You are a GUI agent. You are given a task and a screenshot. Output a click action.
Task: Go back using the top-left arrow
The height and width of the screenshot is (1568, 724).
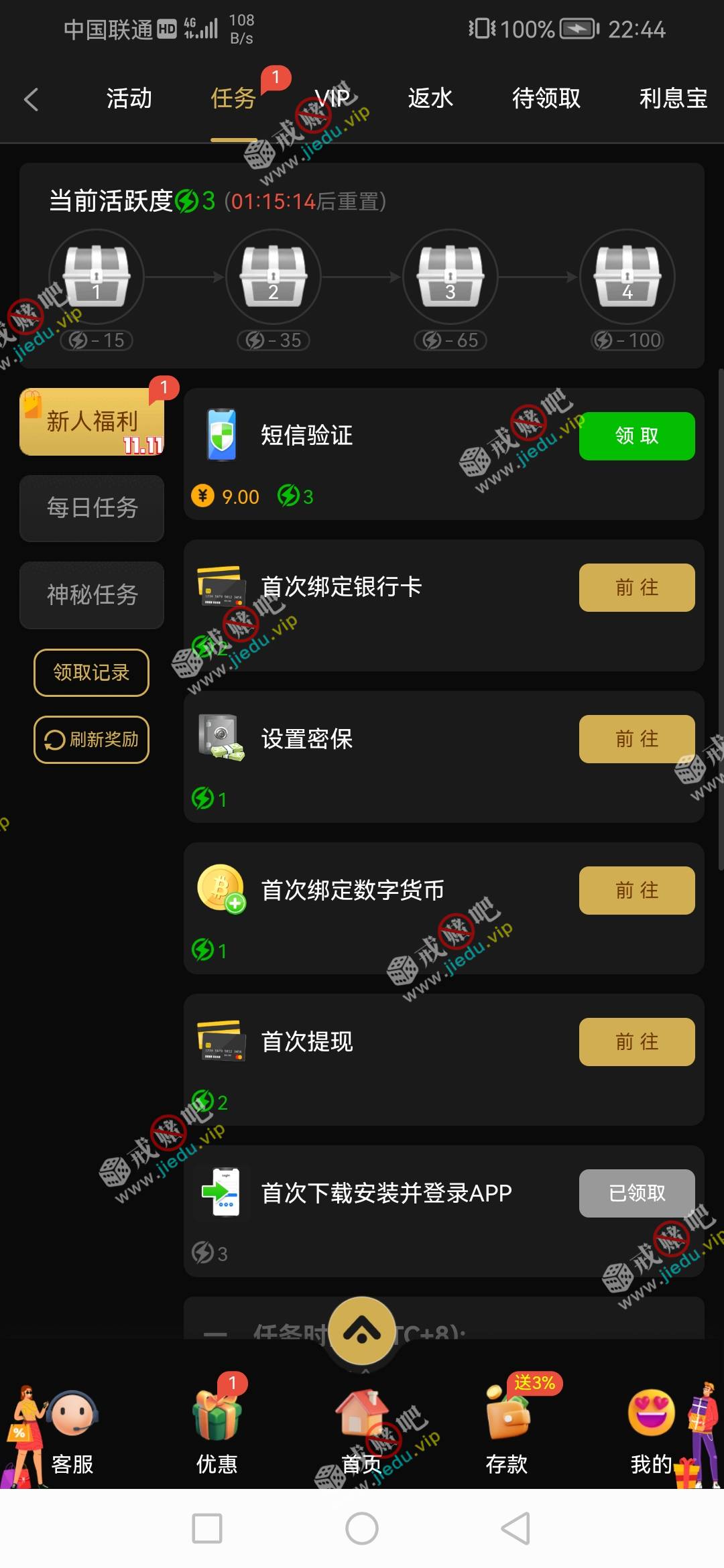click(31, 99)
